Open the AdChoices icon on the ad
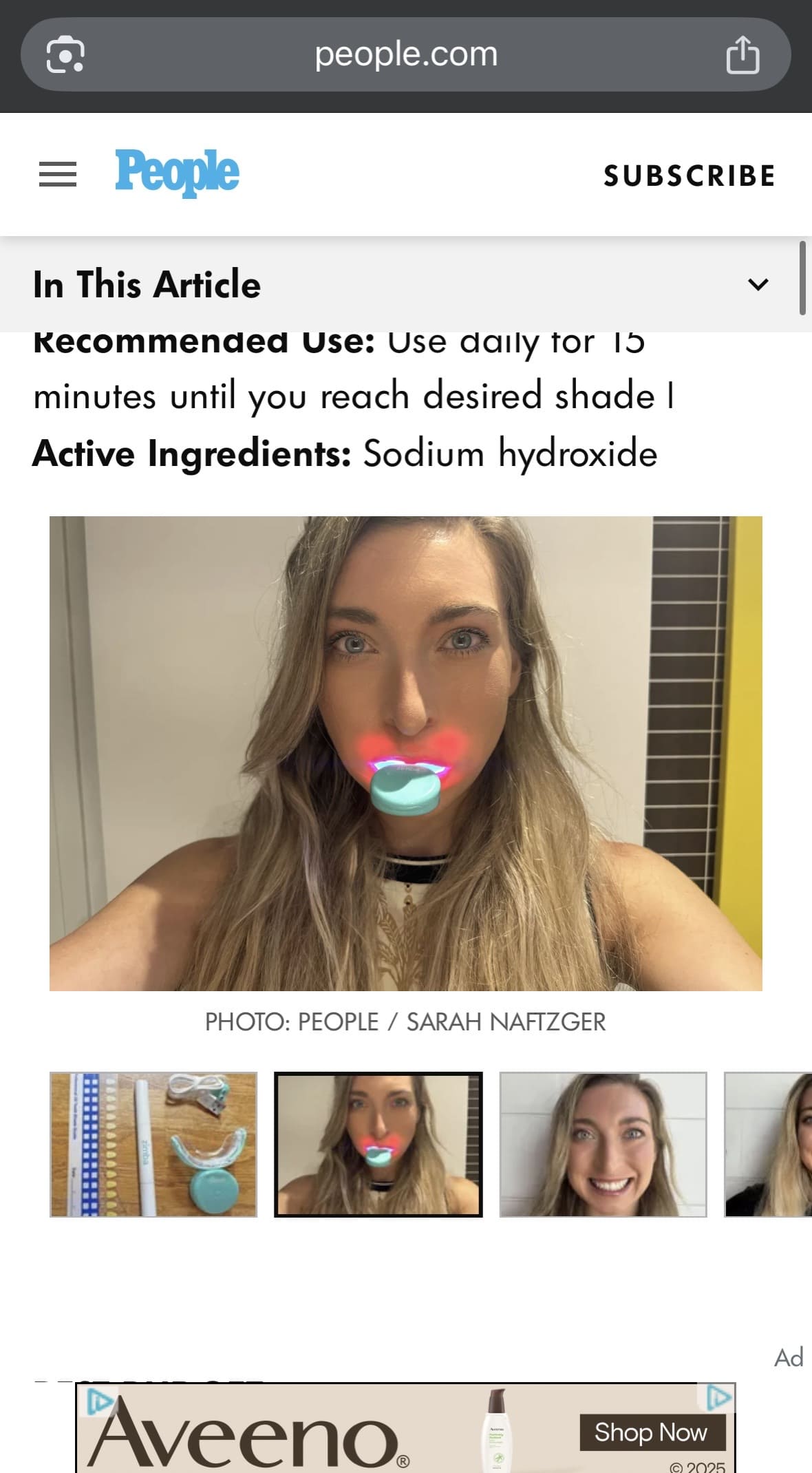The image size is (812, 1473). pyautogui.click(x=719, y=1397)
